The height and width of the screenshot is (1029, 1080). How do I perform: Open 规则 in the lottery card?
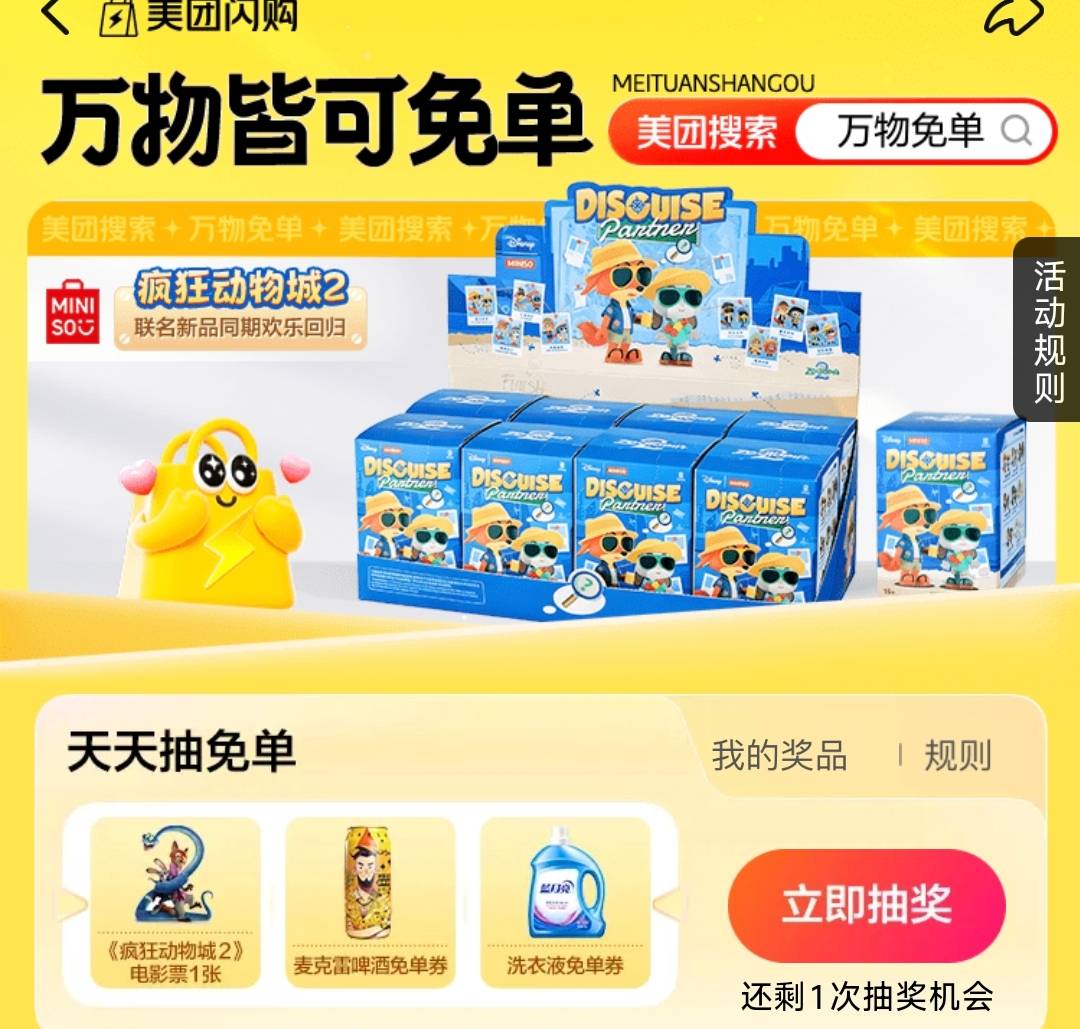(957, 756)
